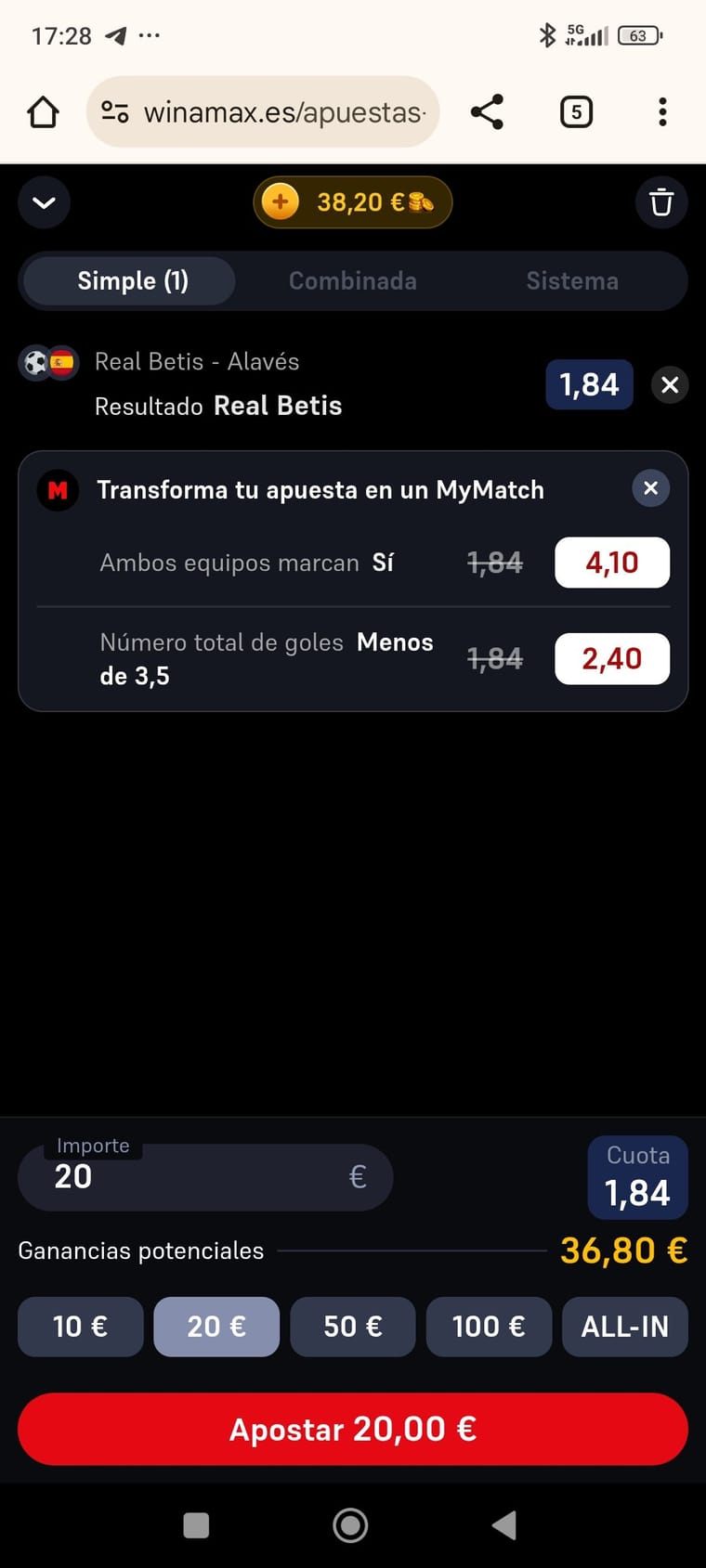Dismiss the MyMatch suggestion box

pyautogui.click(x=651, y=488)
